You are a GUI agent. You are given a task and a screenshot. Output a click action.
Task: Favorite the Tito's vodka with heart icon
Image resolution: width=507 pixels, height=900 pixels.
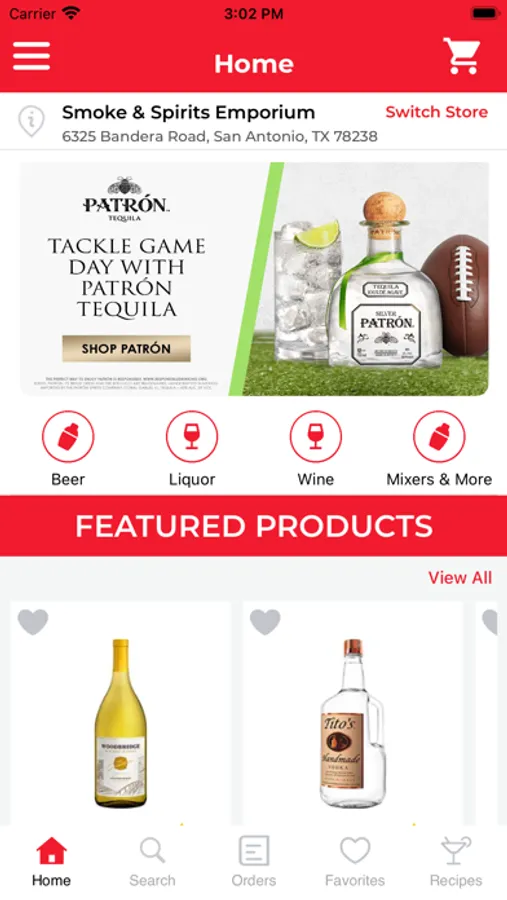tap(265, 622)
